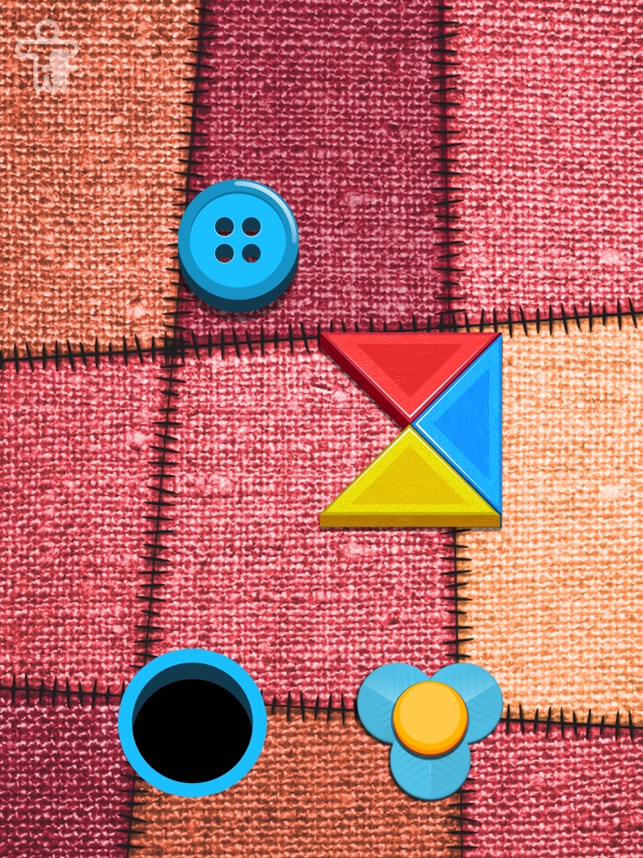
Task: Tap the black hole with blue rim
Action: (192, 721)
